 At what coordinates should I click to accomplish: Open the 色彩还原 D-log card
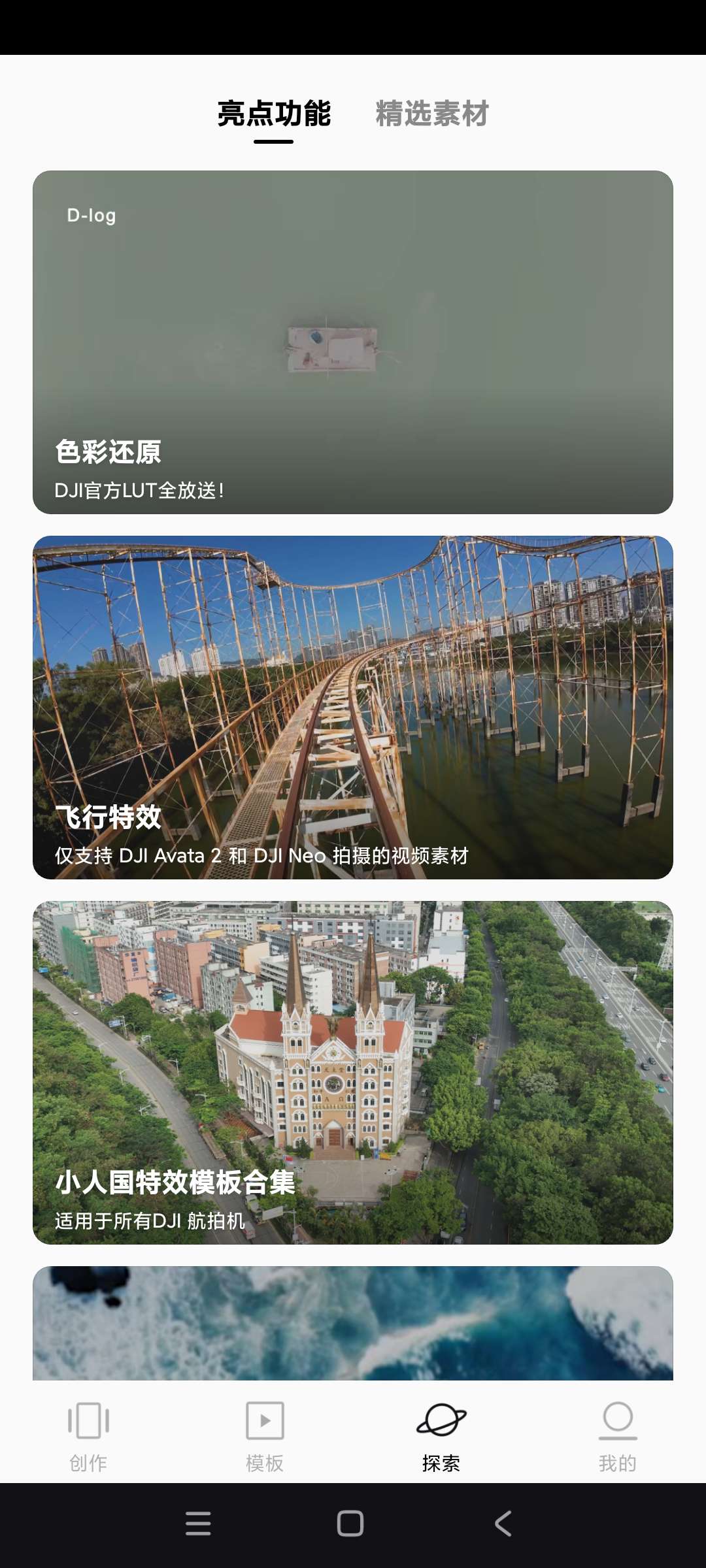[x=353, y=342]
